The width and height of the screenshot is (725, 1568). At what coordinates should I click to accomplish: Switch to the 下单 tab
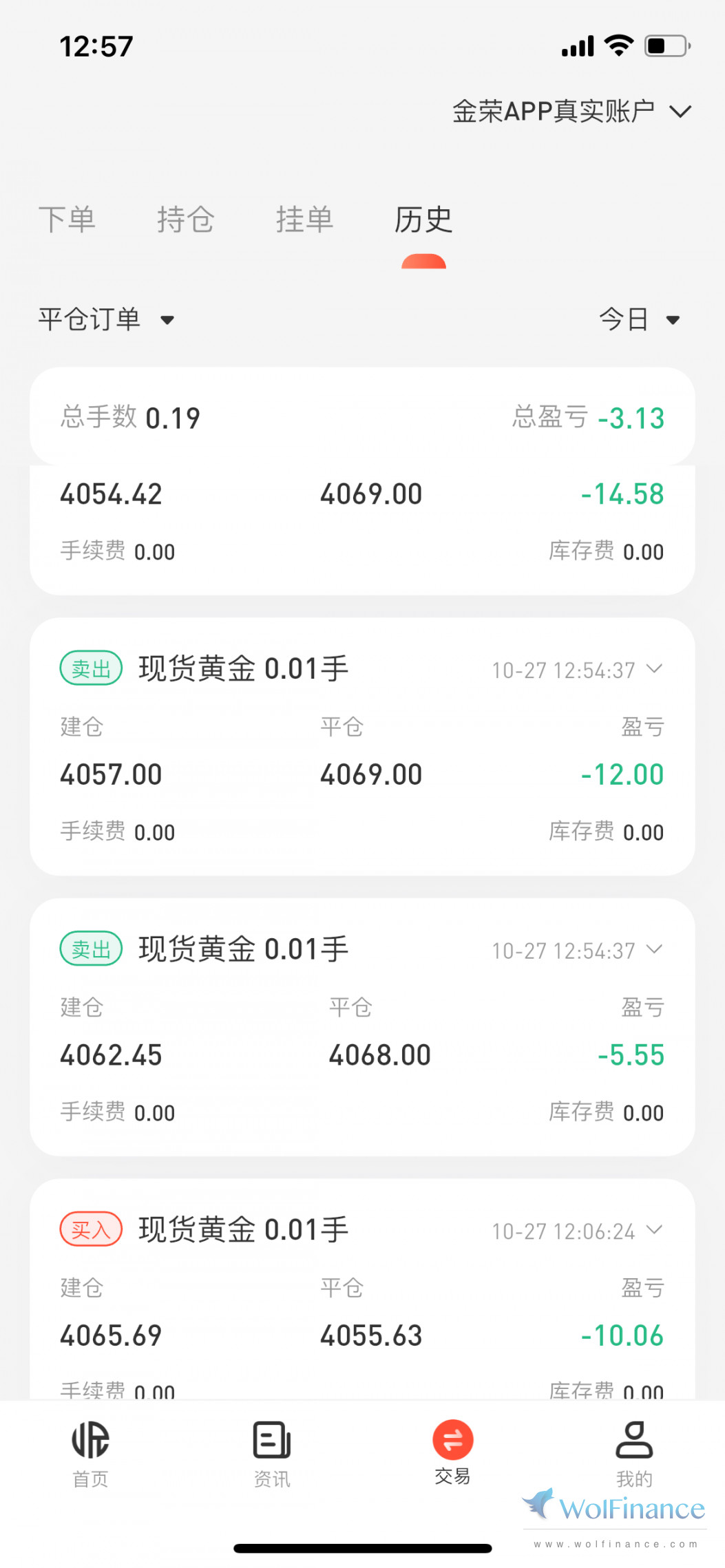[x=67, y=220]
